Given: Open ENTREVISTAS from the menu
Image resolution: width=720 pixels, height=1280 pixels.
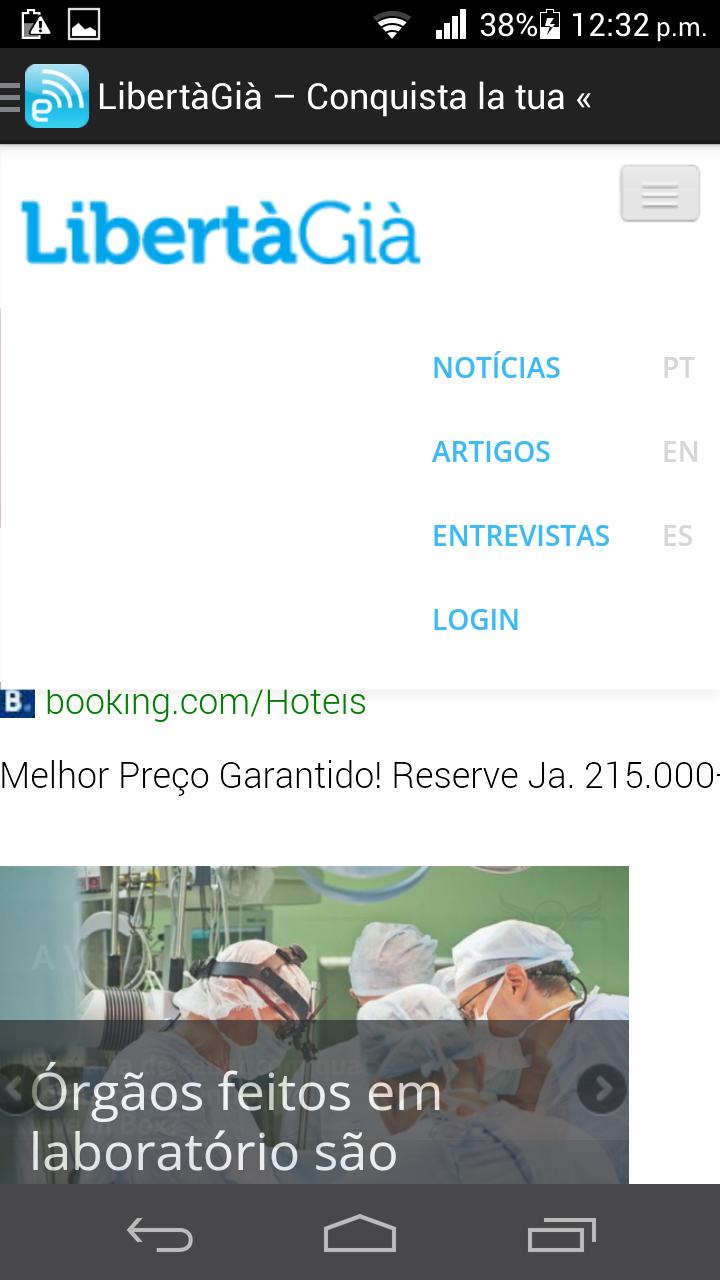Looking at the screenshot, I should 520,536.
